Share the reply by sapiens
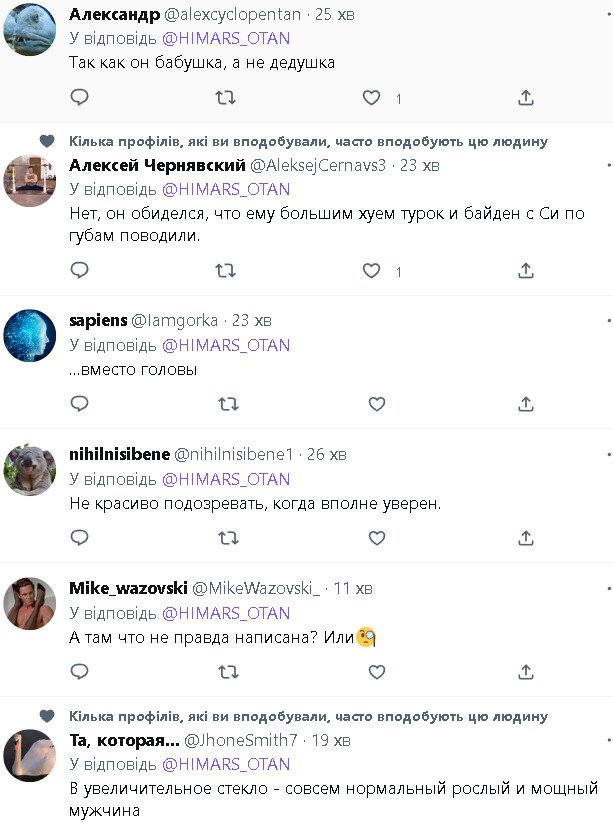Image resolution: width=613 pixels, height=822 pixels. coord(526,404)
